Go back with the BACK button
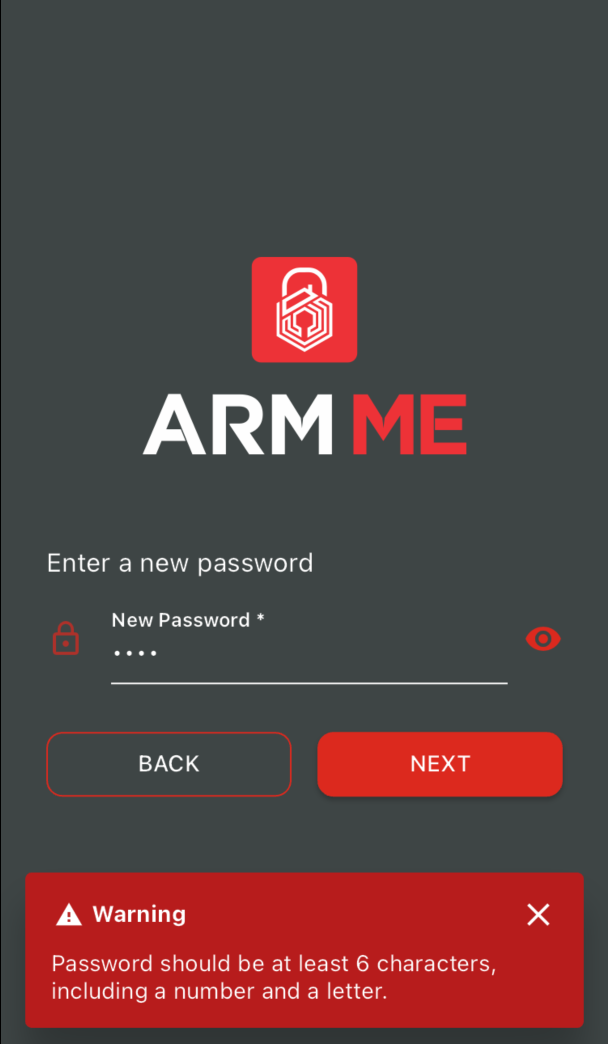Screen dimensions: 608x1044 click(x=169, y=764)
